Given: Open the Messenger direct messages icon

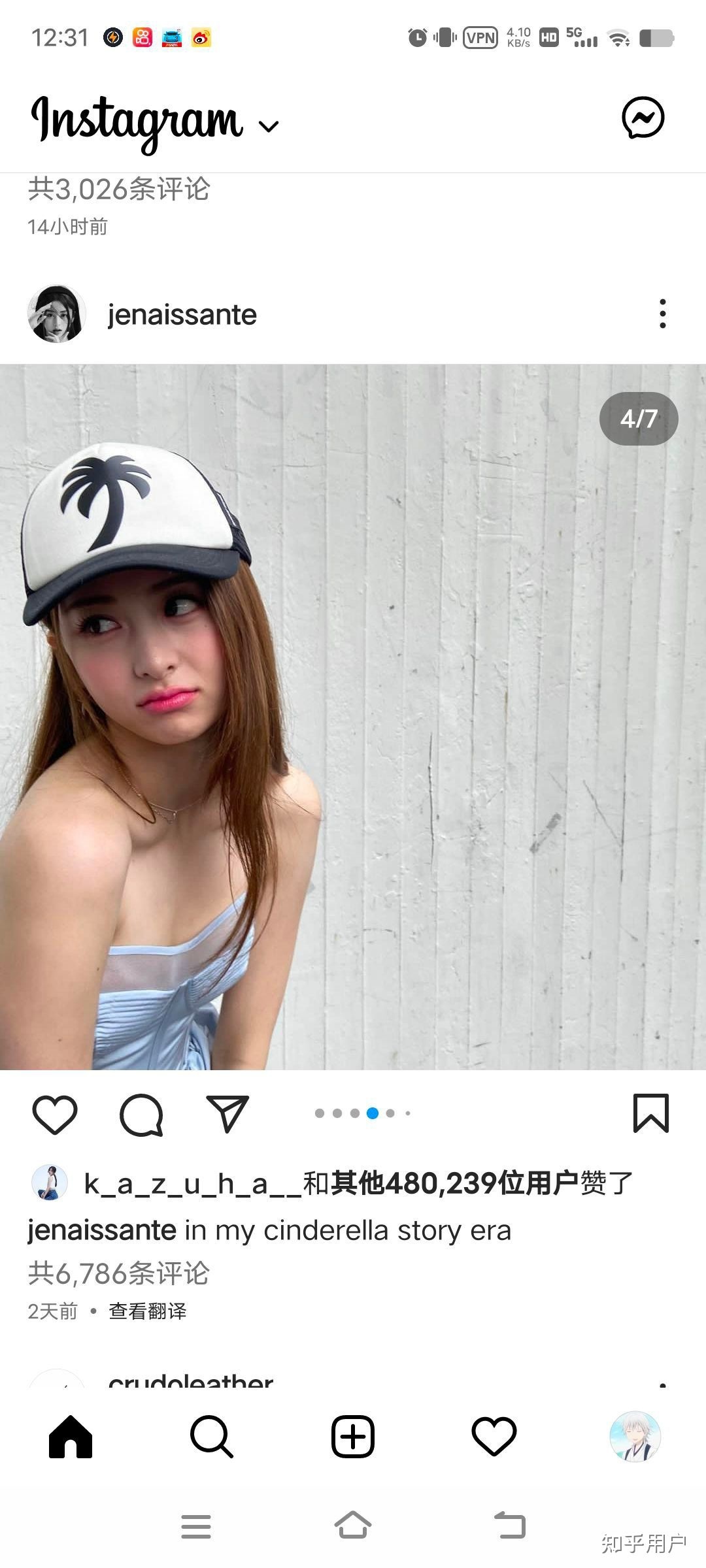Looking at the screenshot, I should (643, 118).
